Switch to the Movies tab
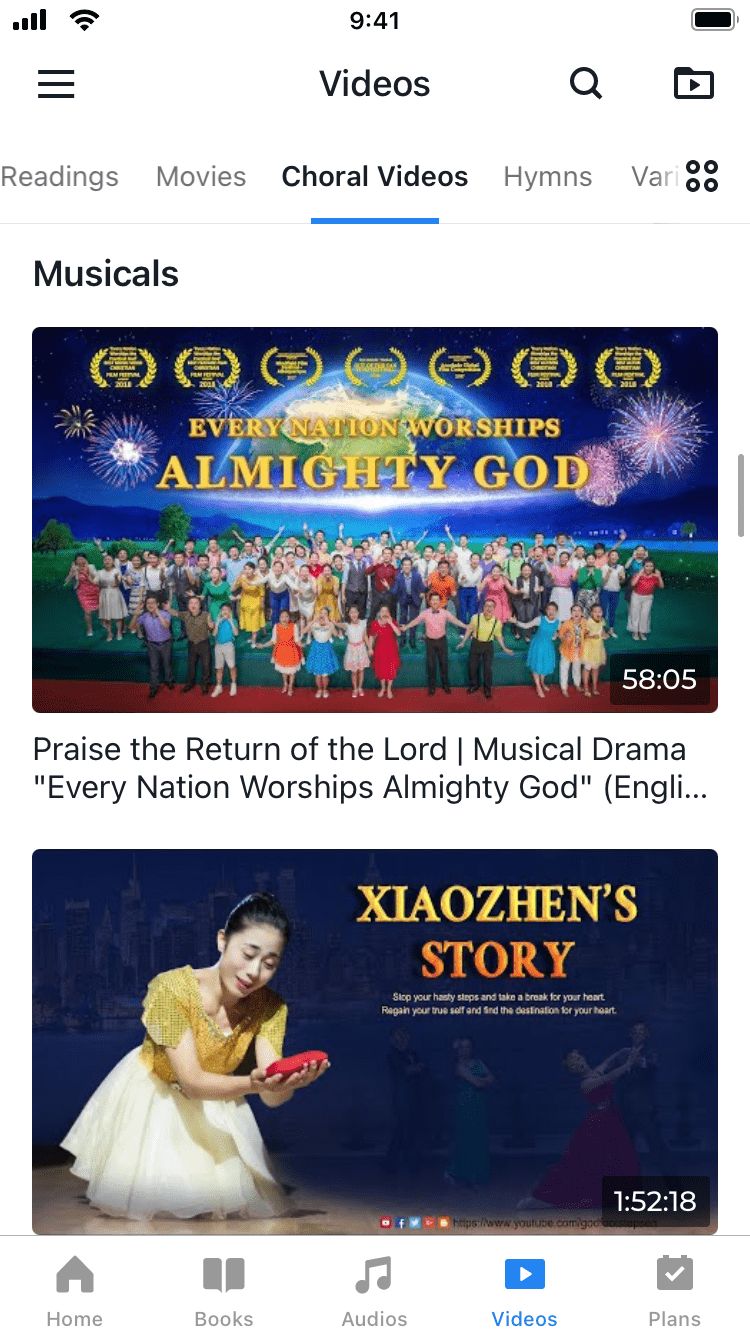 (201, 177)
